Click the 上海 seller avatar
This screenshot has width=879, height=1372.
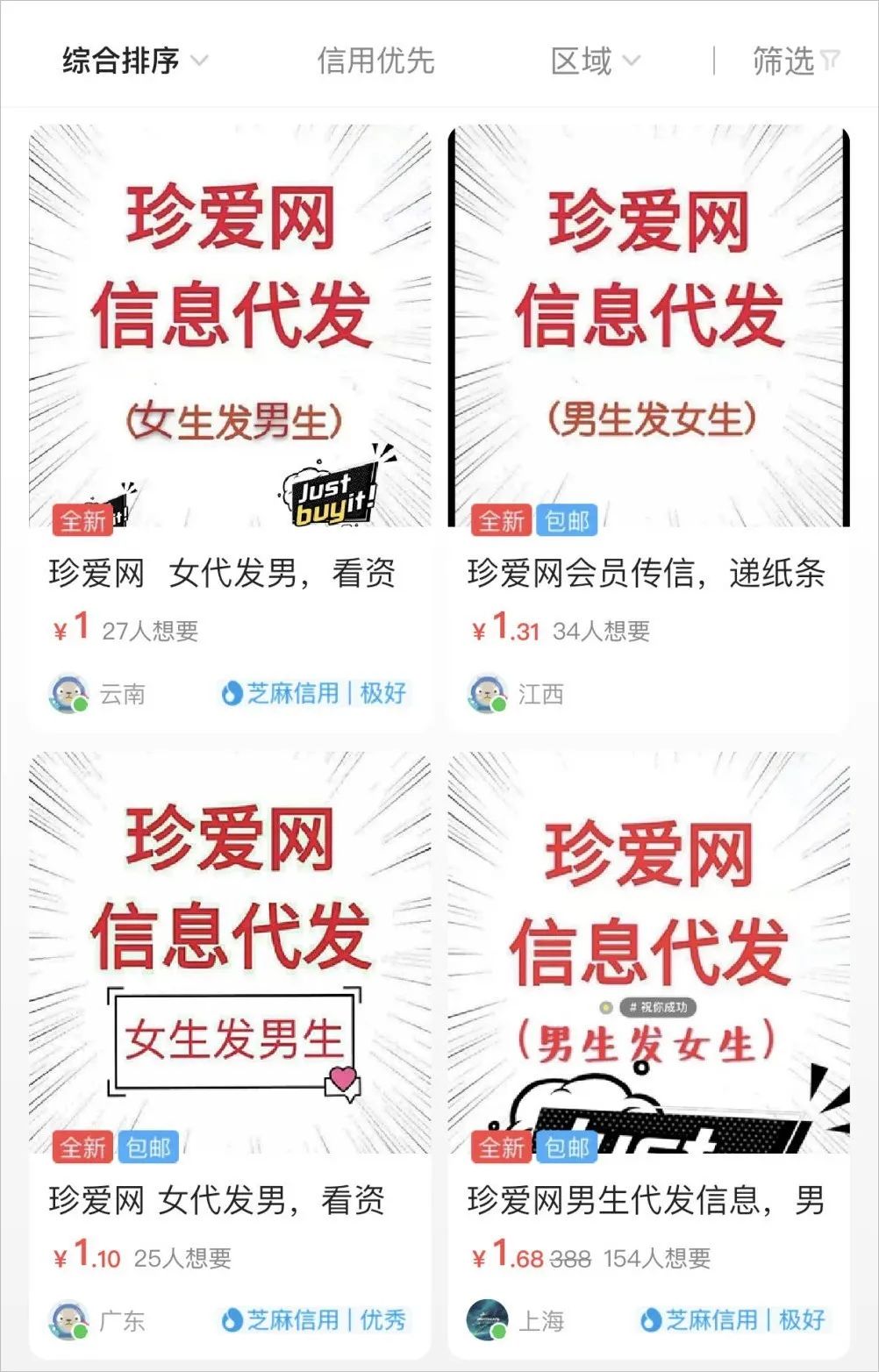point(485,1318)
